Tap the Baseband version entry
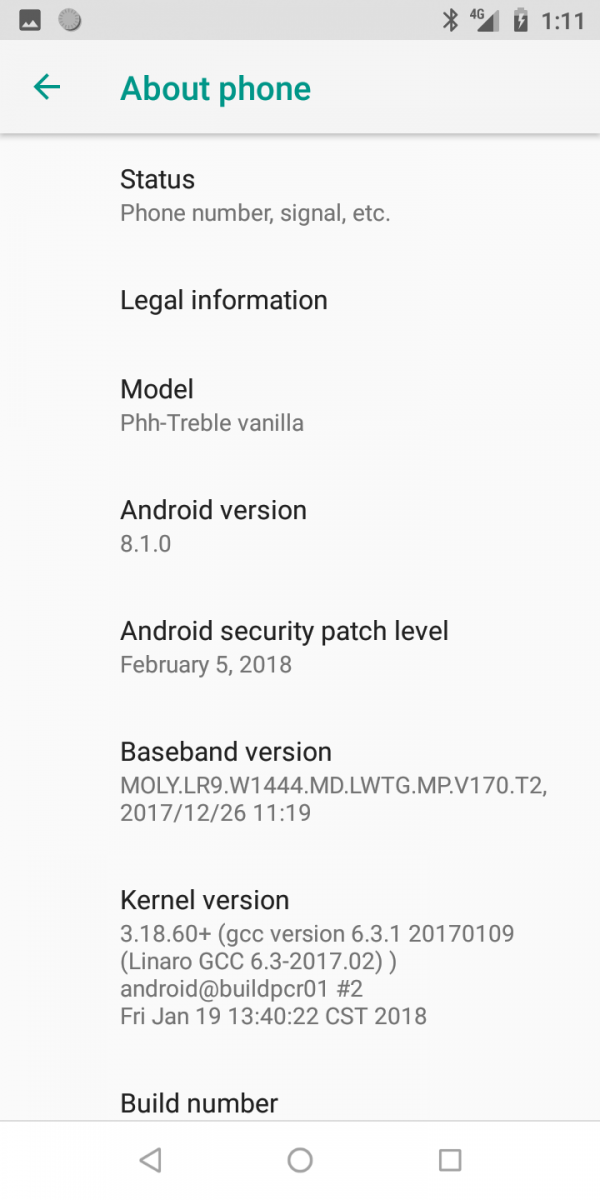 [300, 782]
